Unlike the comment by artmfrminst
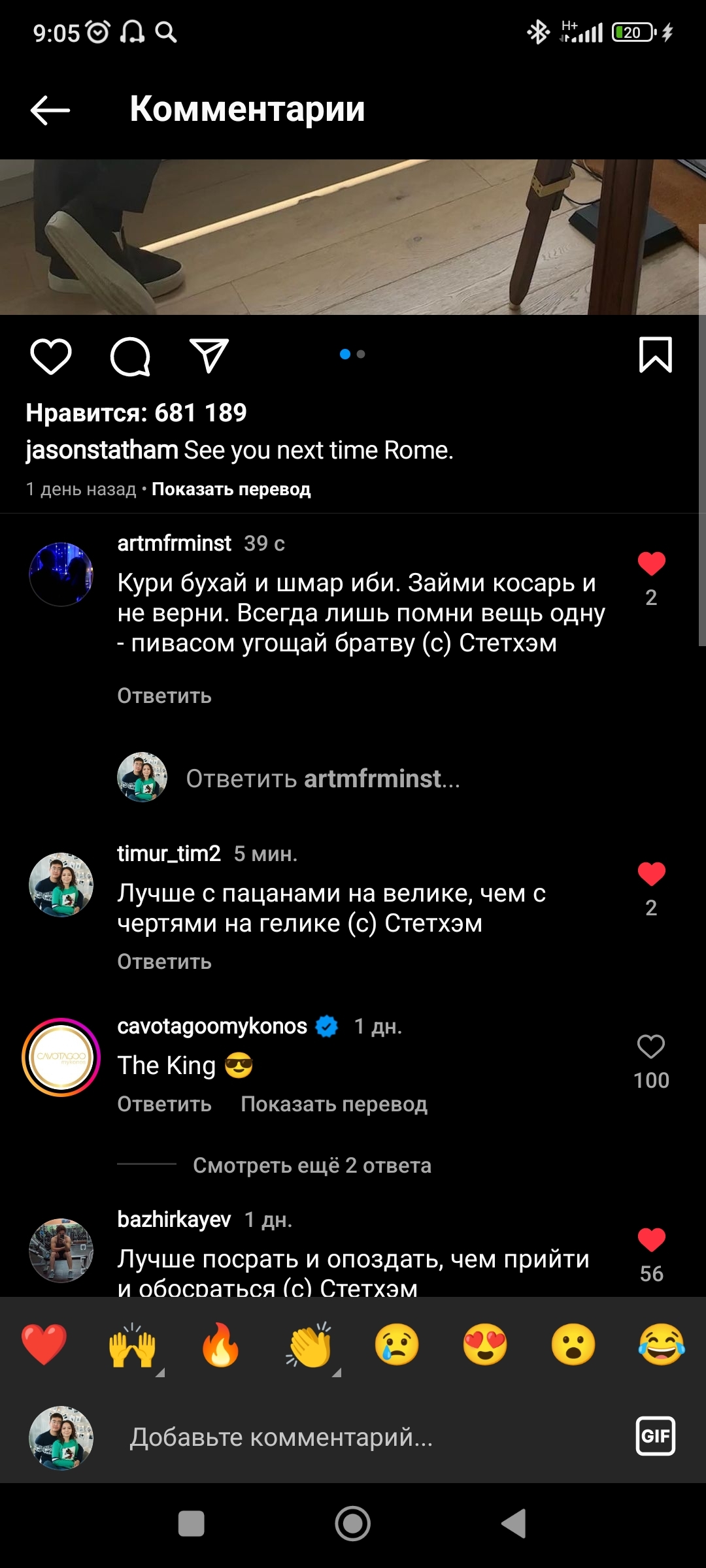The width and height of the screenshot is (706, 1568). [651, 564]
